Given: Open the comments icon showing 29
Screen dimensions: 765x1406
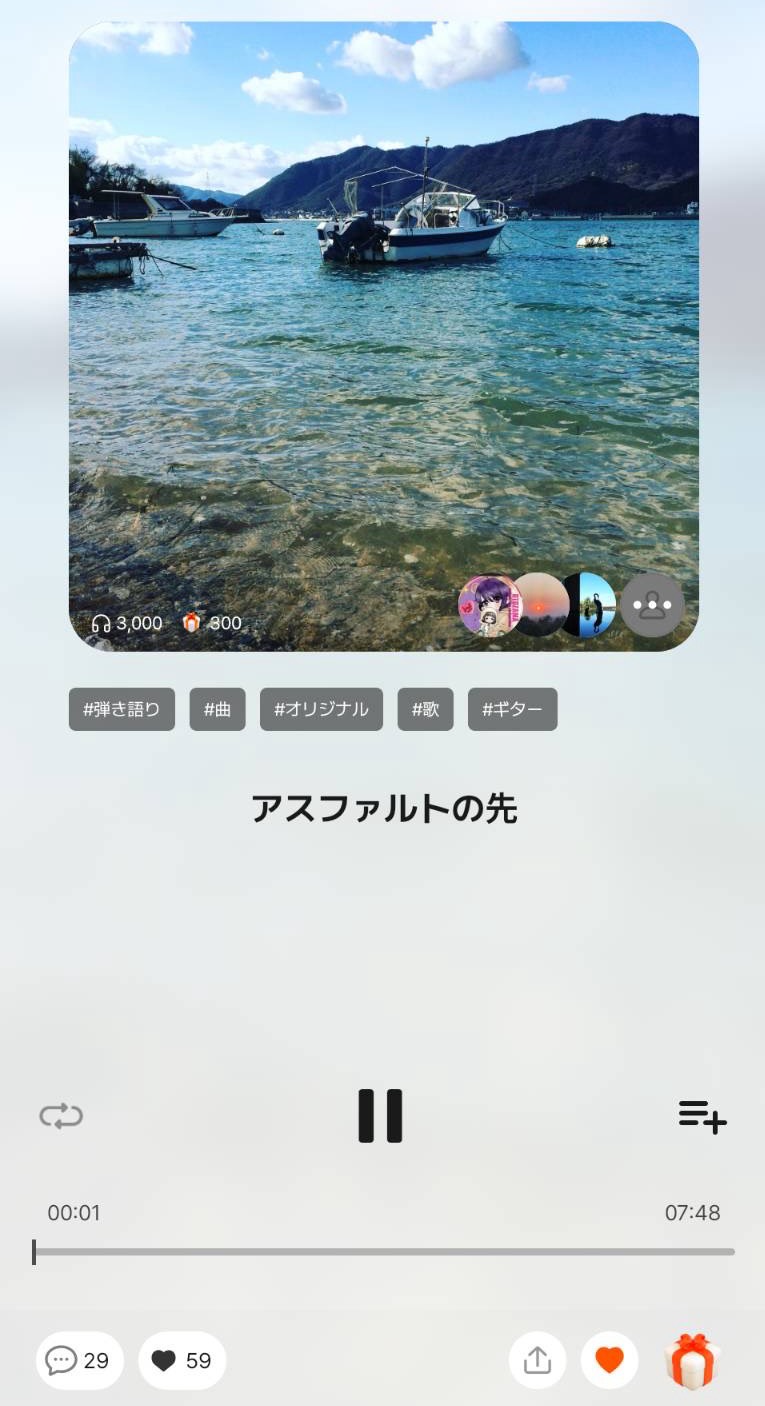Looking at the screenshot, I should (79, 1360).
